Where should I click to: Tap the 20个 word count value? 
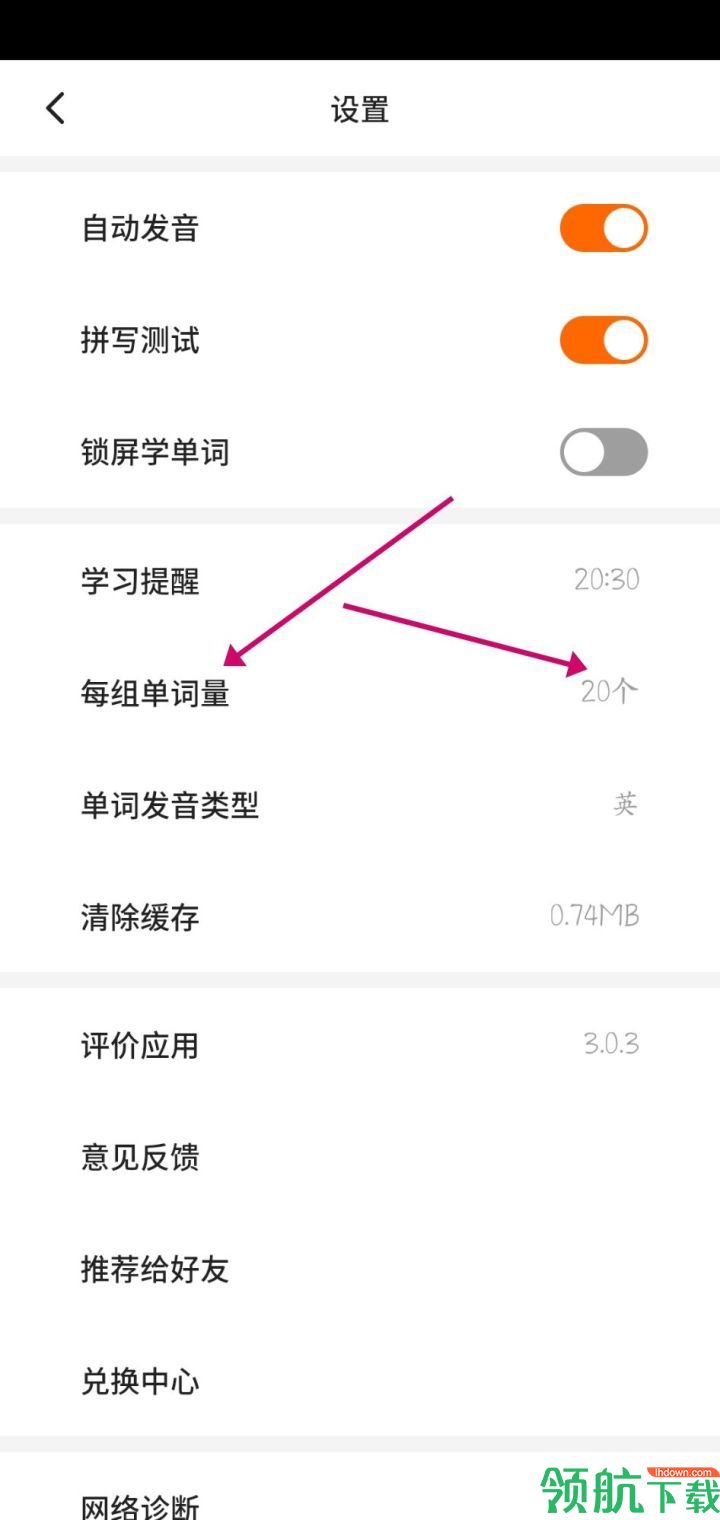click(612, 690)
